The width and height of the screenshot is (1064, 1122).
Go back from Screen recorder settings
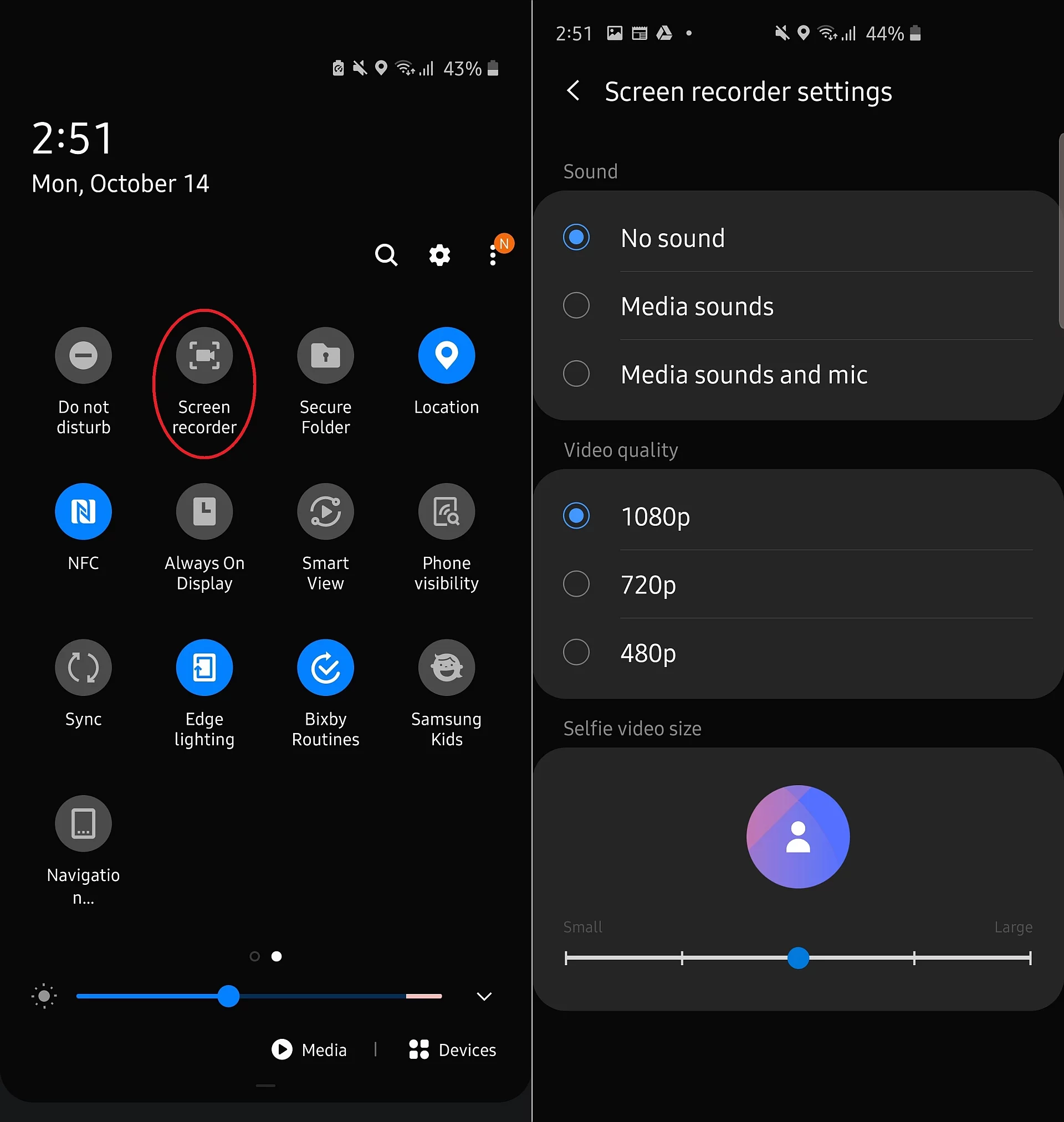574,91
